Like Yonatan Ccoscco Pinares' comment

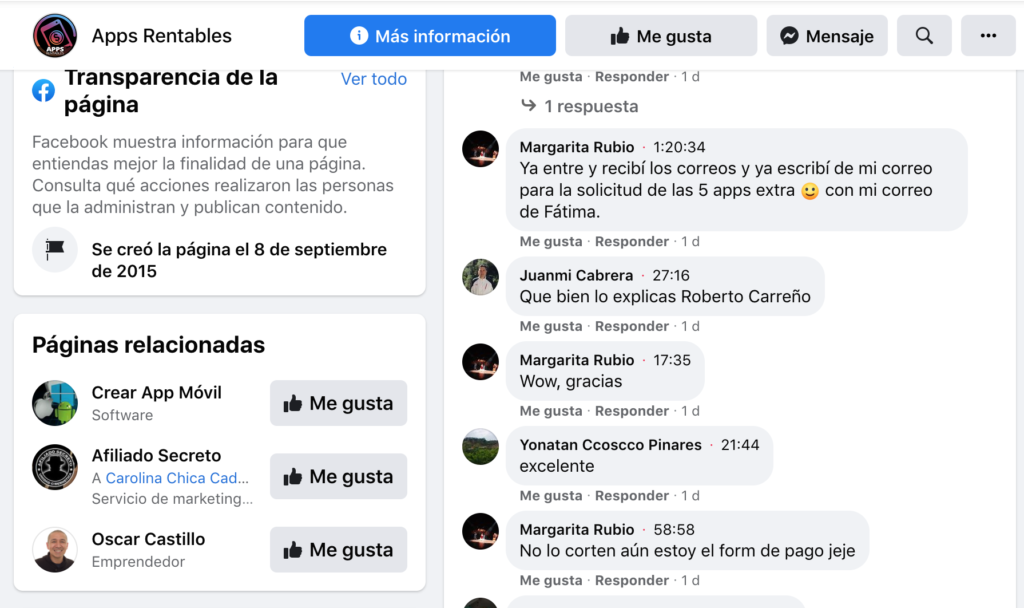point(550,496)
